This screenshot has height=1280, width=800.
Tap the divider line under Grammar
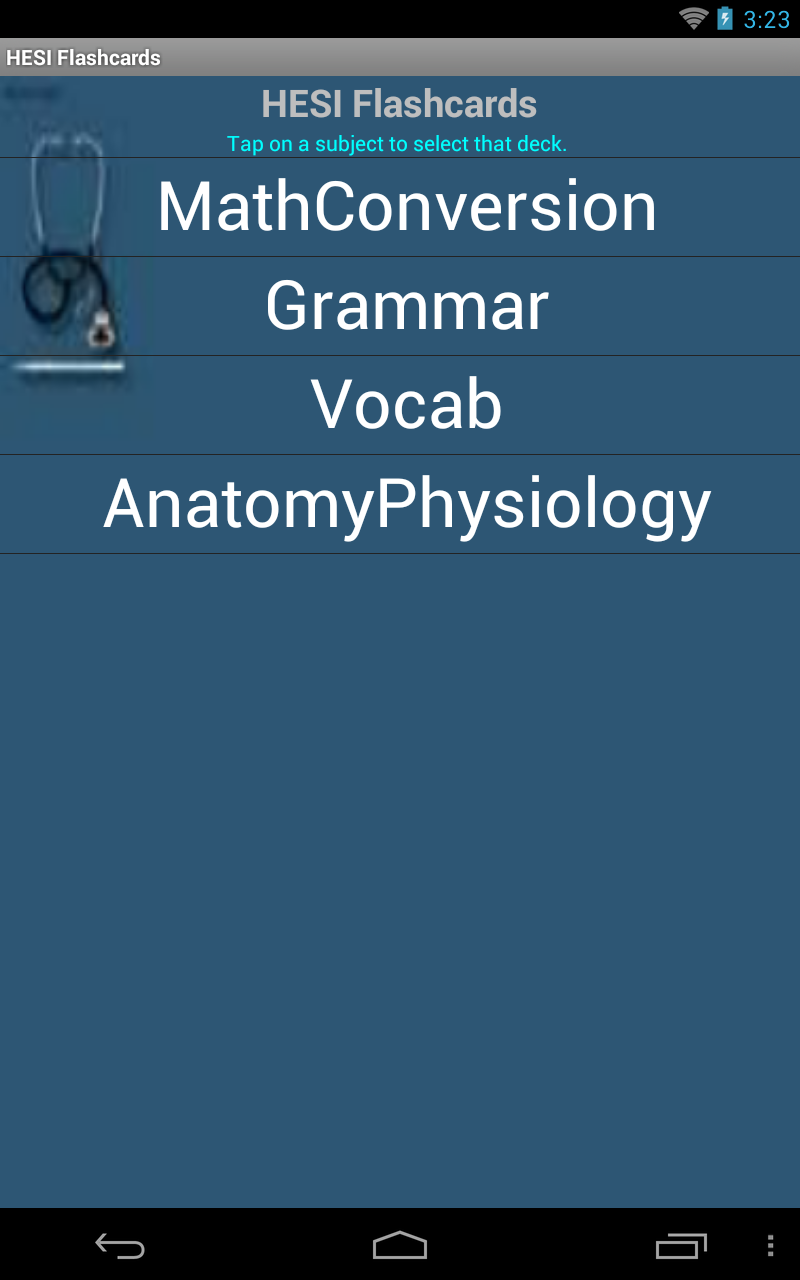pos(400,355)
